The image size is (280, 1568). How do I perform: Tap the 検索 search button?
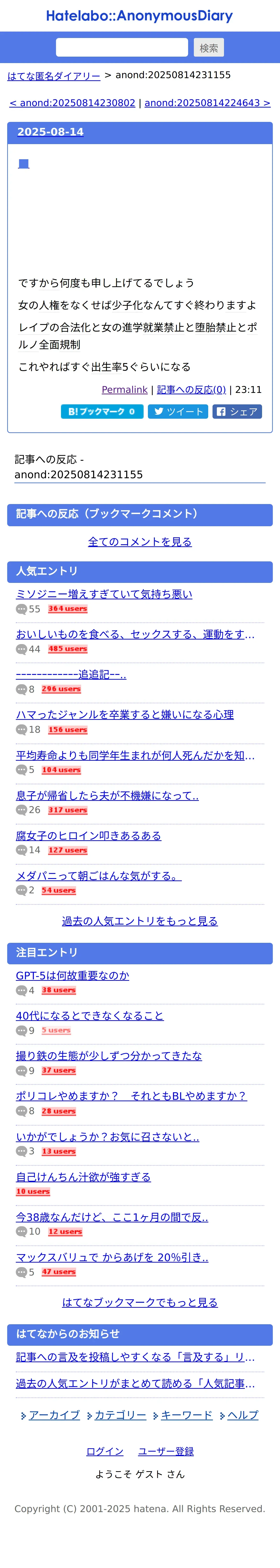click(x=209, y=48)
